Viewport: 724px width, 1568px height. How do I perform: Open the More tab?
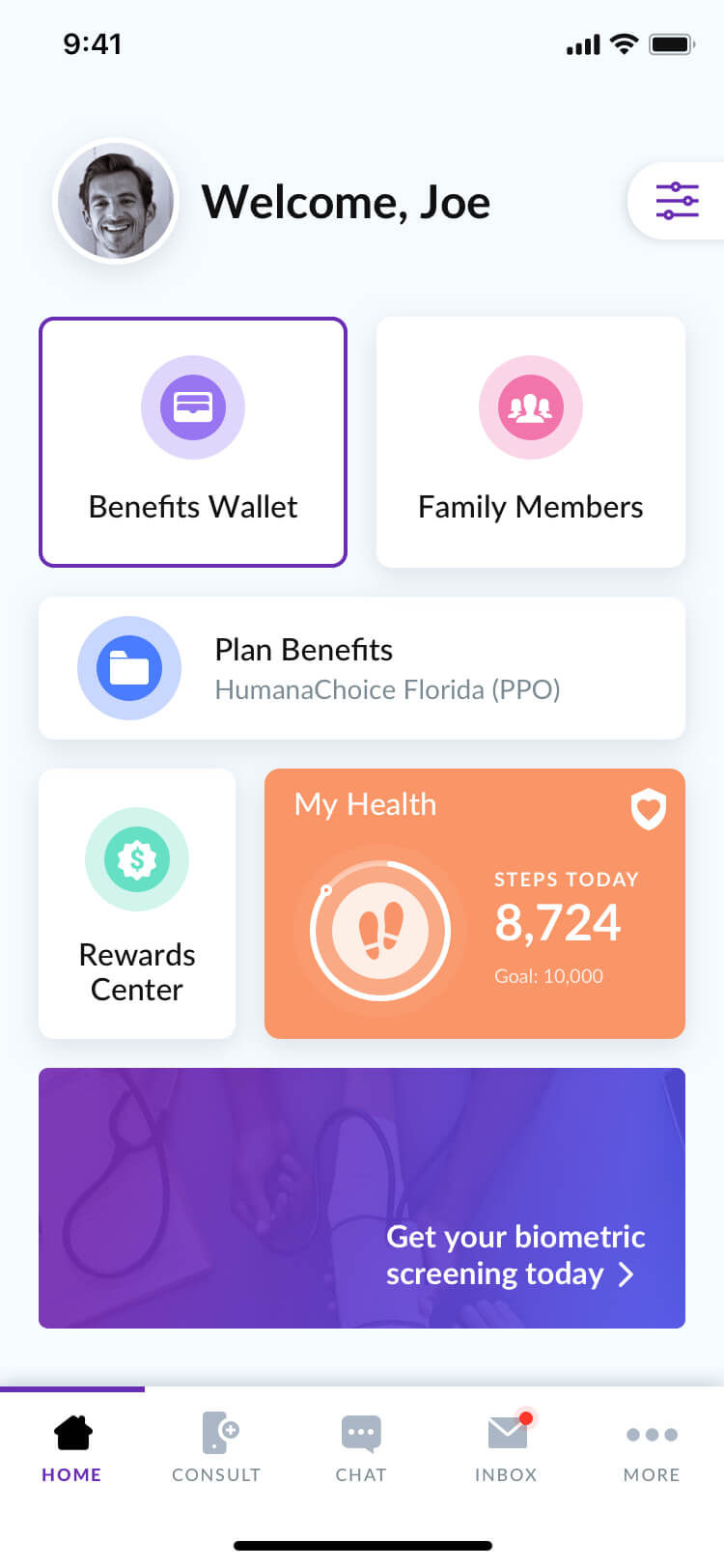(x=652, y=1448)
